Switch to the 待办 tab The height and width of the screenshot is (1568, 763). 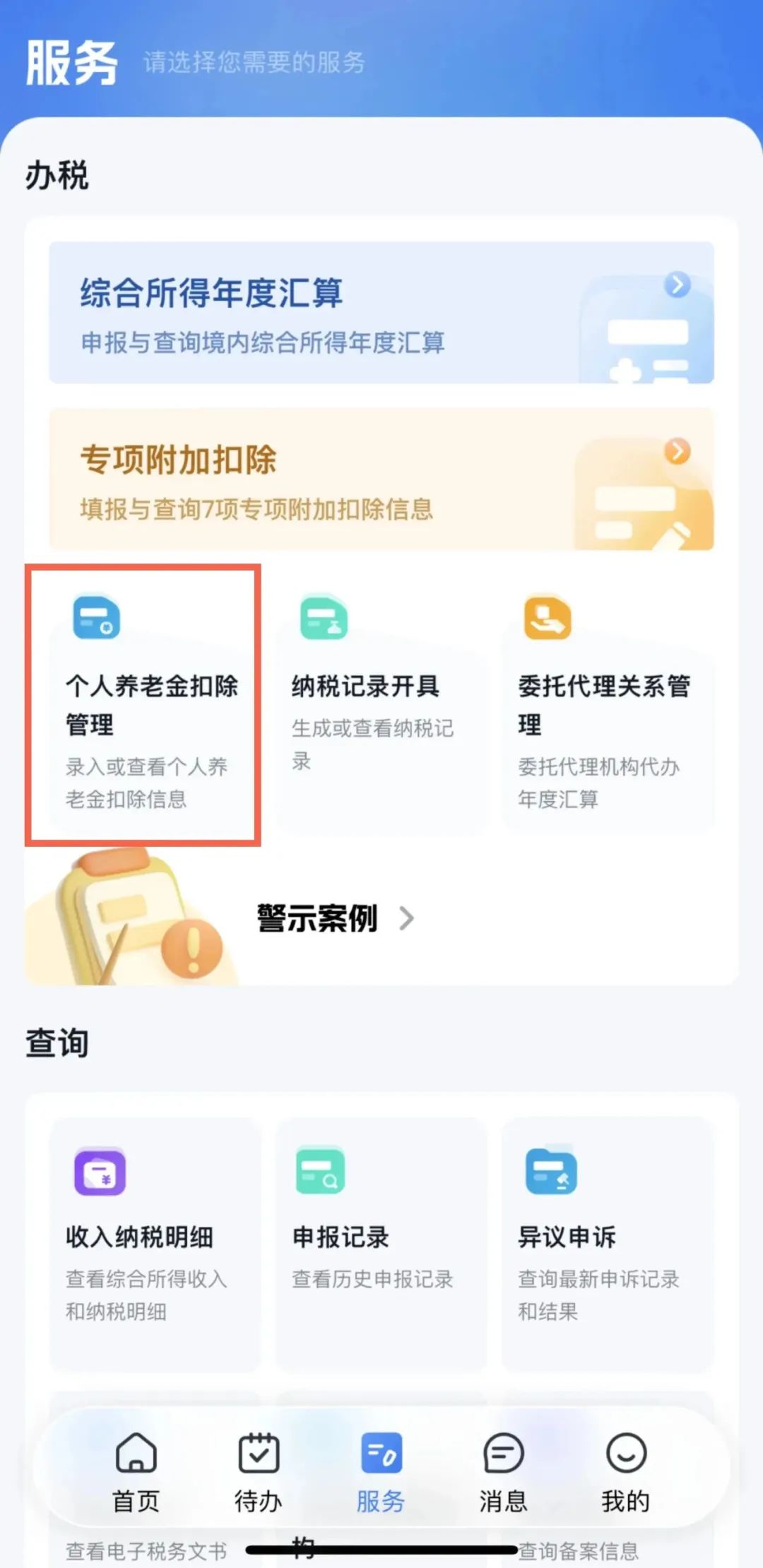click(259, 1472)
